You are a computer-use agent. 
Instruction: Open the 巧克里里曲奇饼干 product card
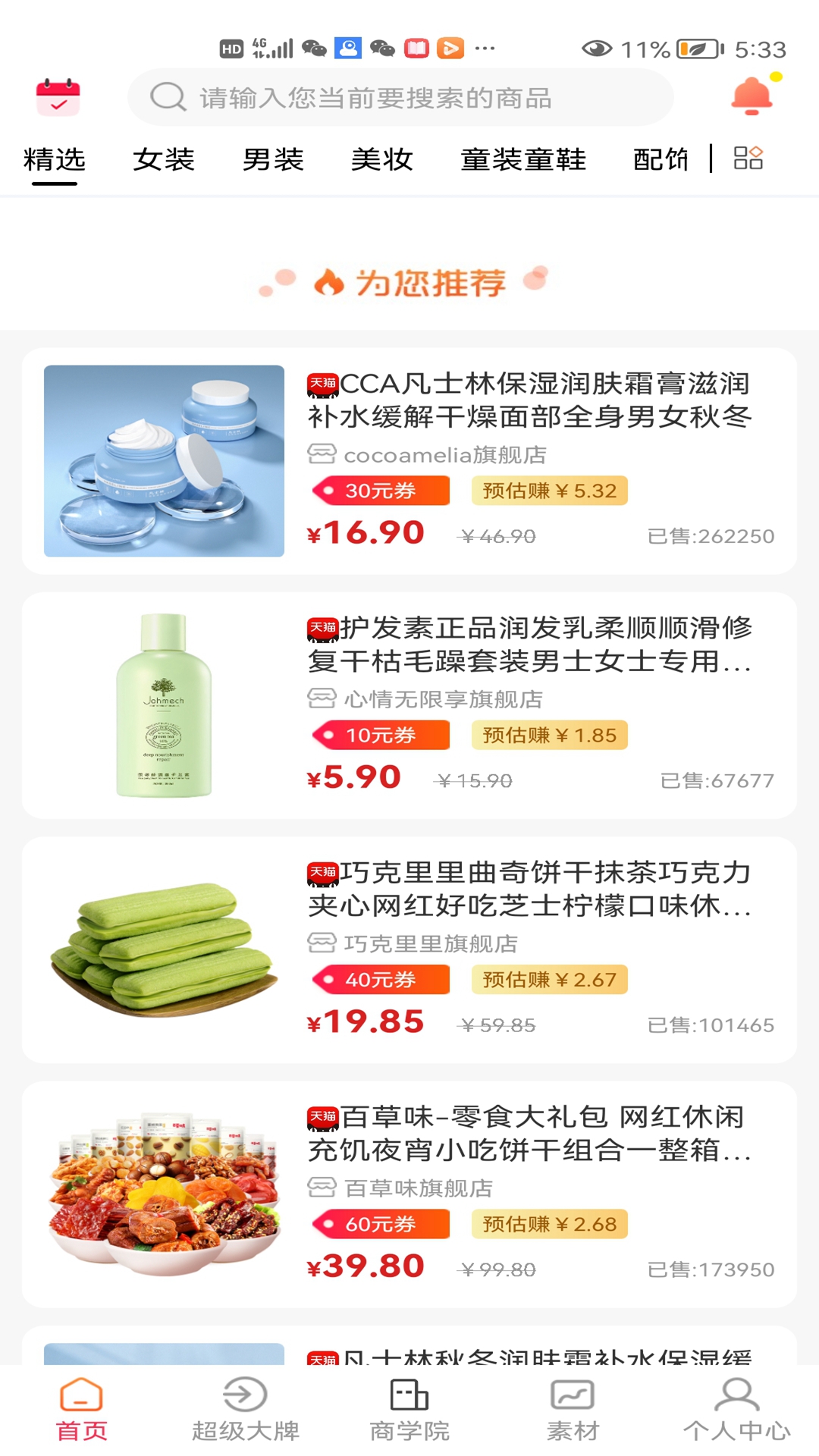[409, 949]
